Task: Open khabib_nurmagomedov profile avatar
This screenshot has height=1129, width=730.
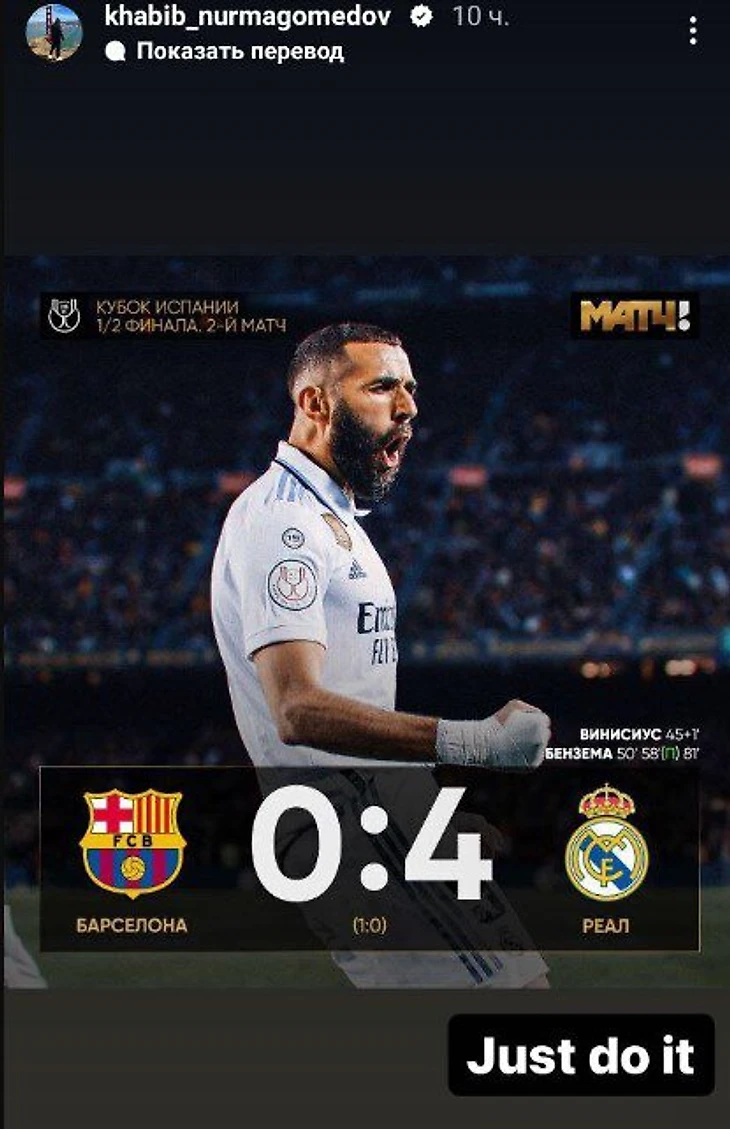Action: pos(52,32)
